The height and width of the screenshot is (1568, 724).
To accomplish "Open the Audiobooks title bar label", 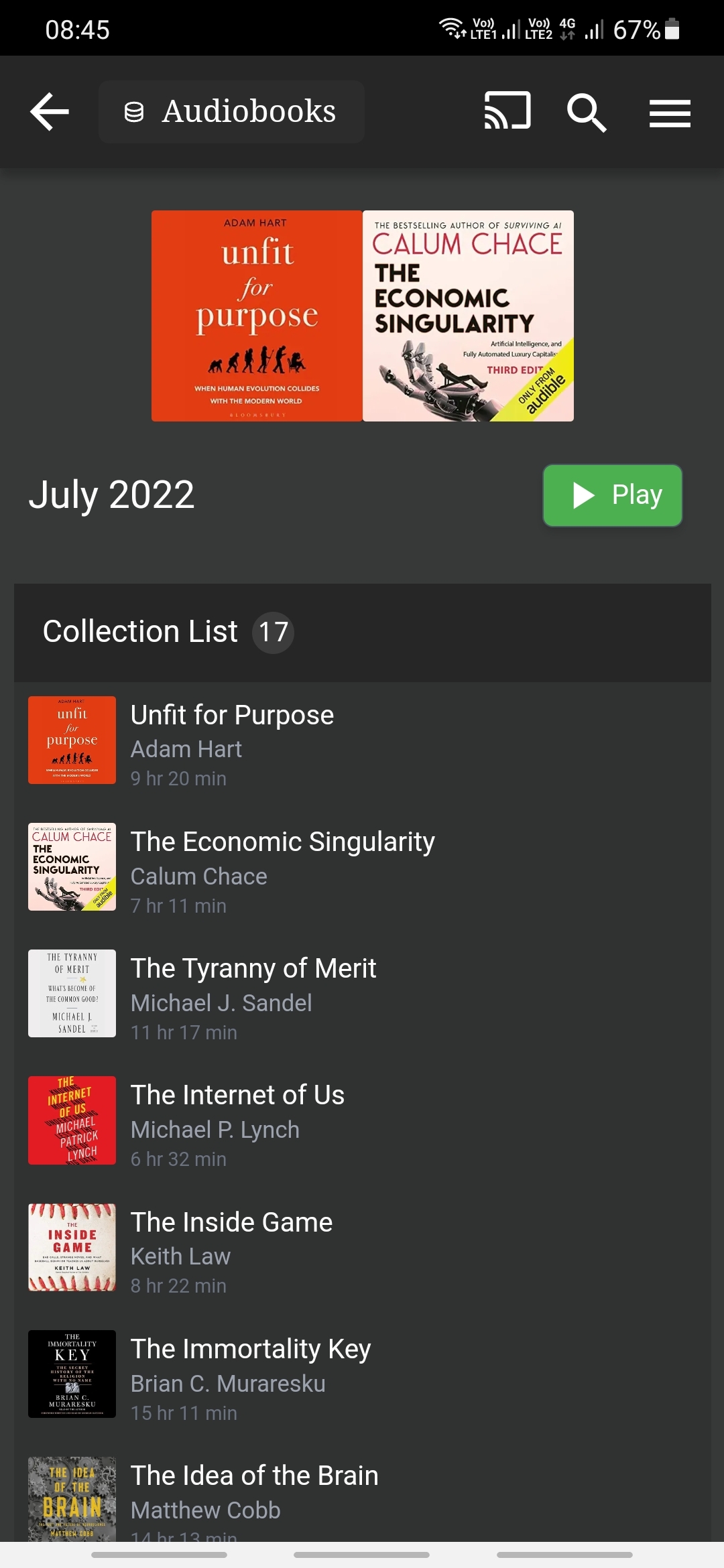I will pyautogui.click(x=247, y=111).
